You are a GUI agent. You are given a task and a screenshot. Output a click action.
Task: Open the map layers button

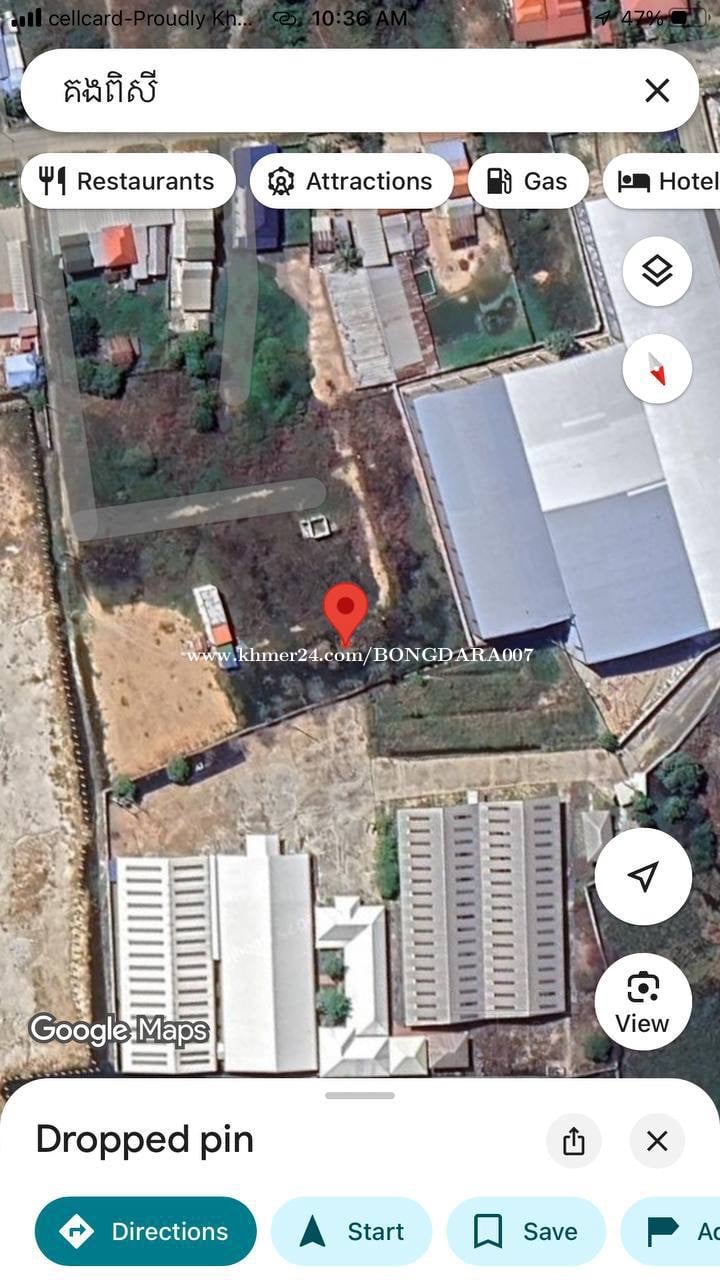[657, 271]
